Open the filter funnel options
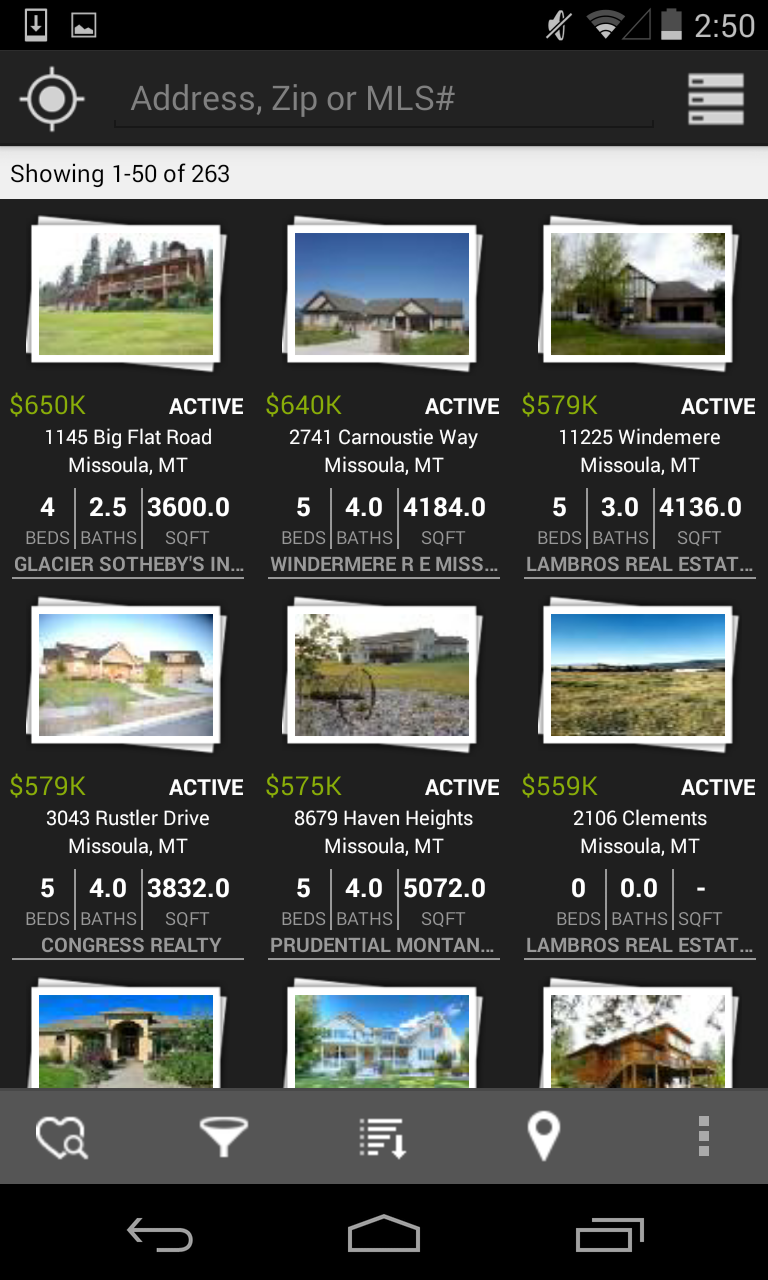 coord(223,1137)
